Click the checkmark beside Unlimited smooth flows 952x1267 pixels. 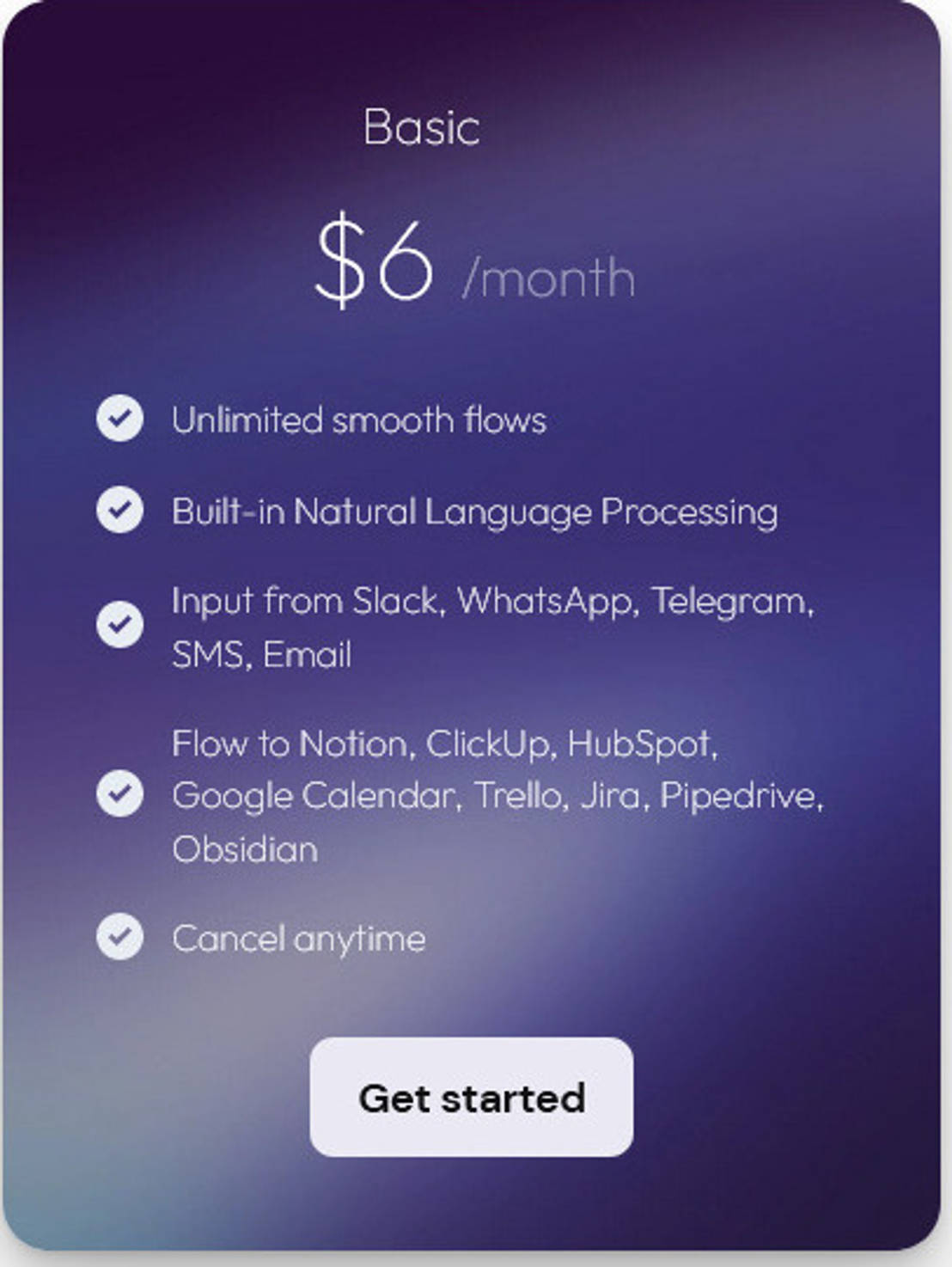click(121, 419)
